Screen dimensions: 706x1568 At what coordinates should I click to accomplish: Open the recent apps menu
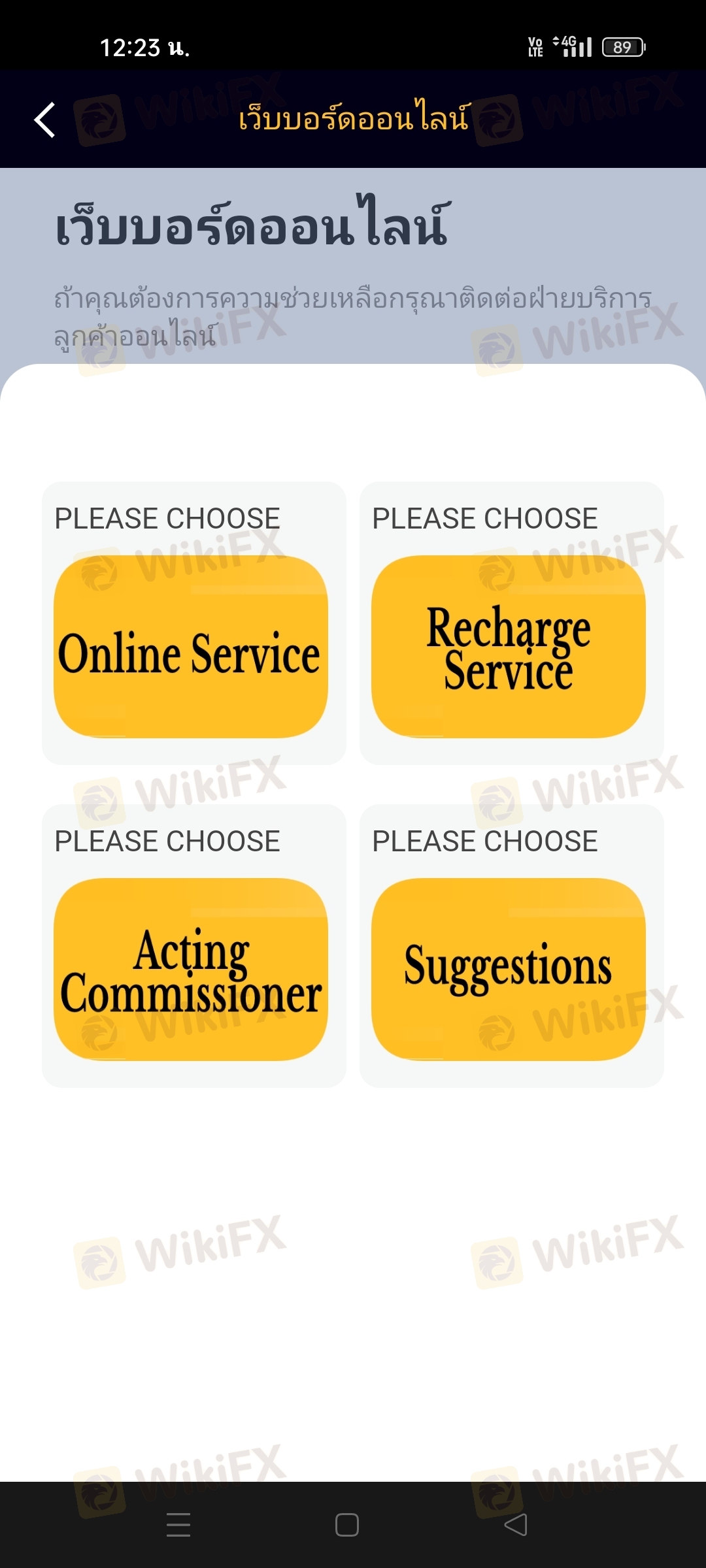[178, 1525]
